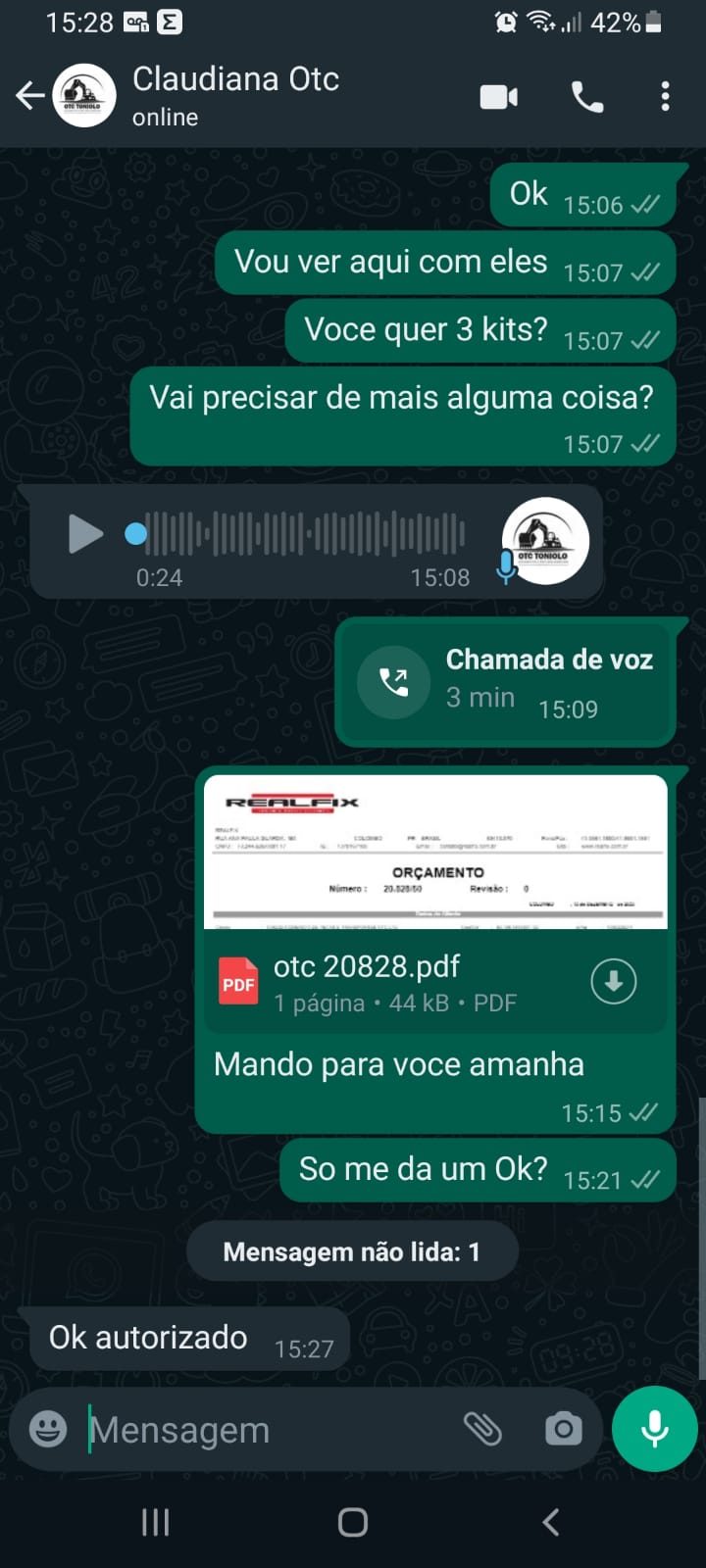
Task: Call back from the Chamada de voz entry
Action: [x=393, y=682]
